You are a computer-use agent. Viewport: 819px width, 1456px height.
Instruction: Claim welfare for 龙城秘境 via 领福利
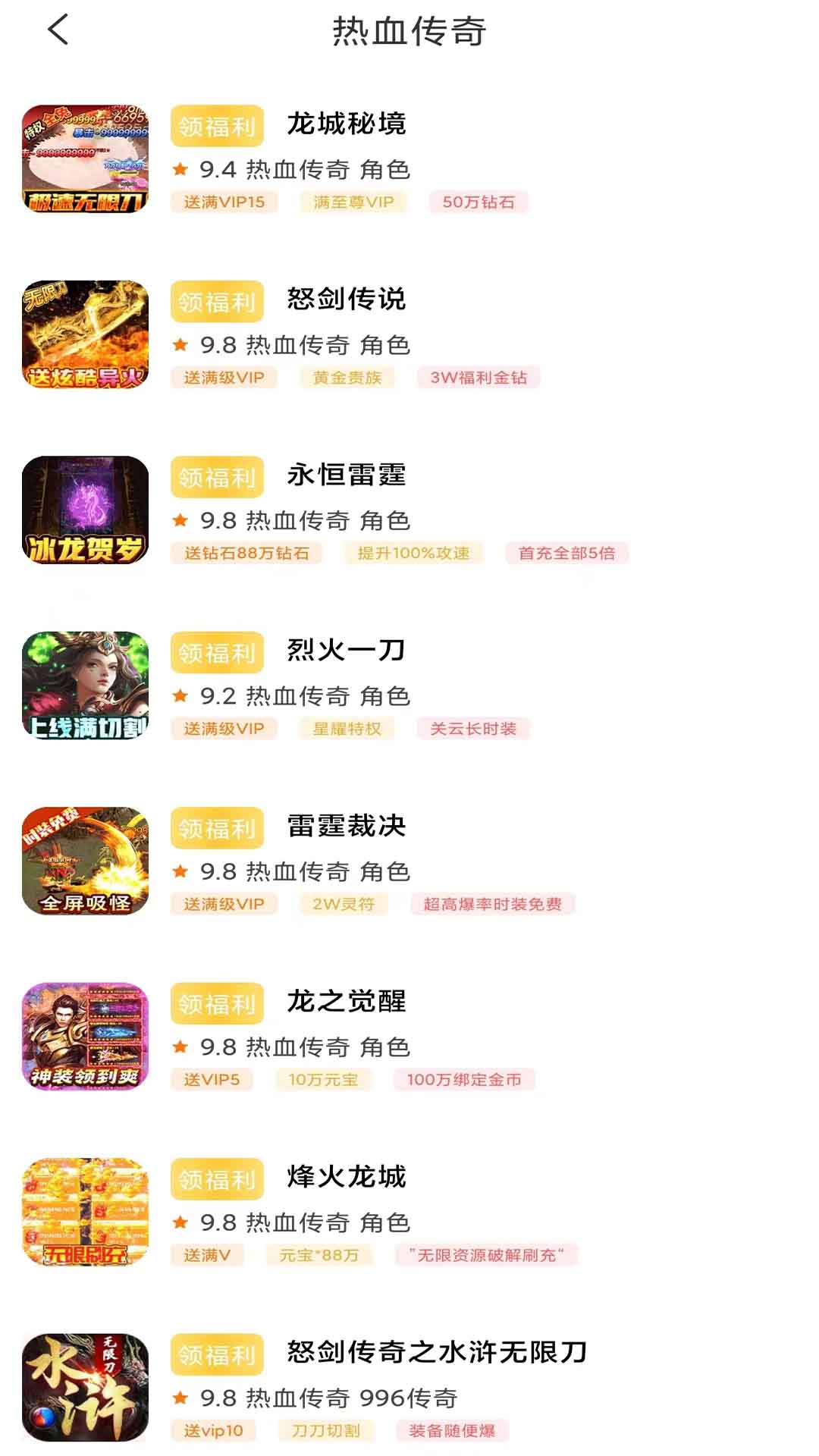(216, 124)
